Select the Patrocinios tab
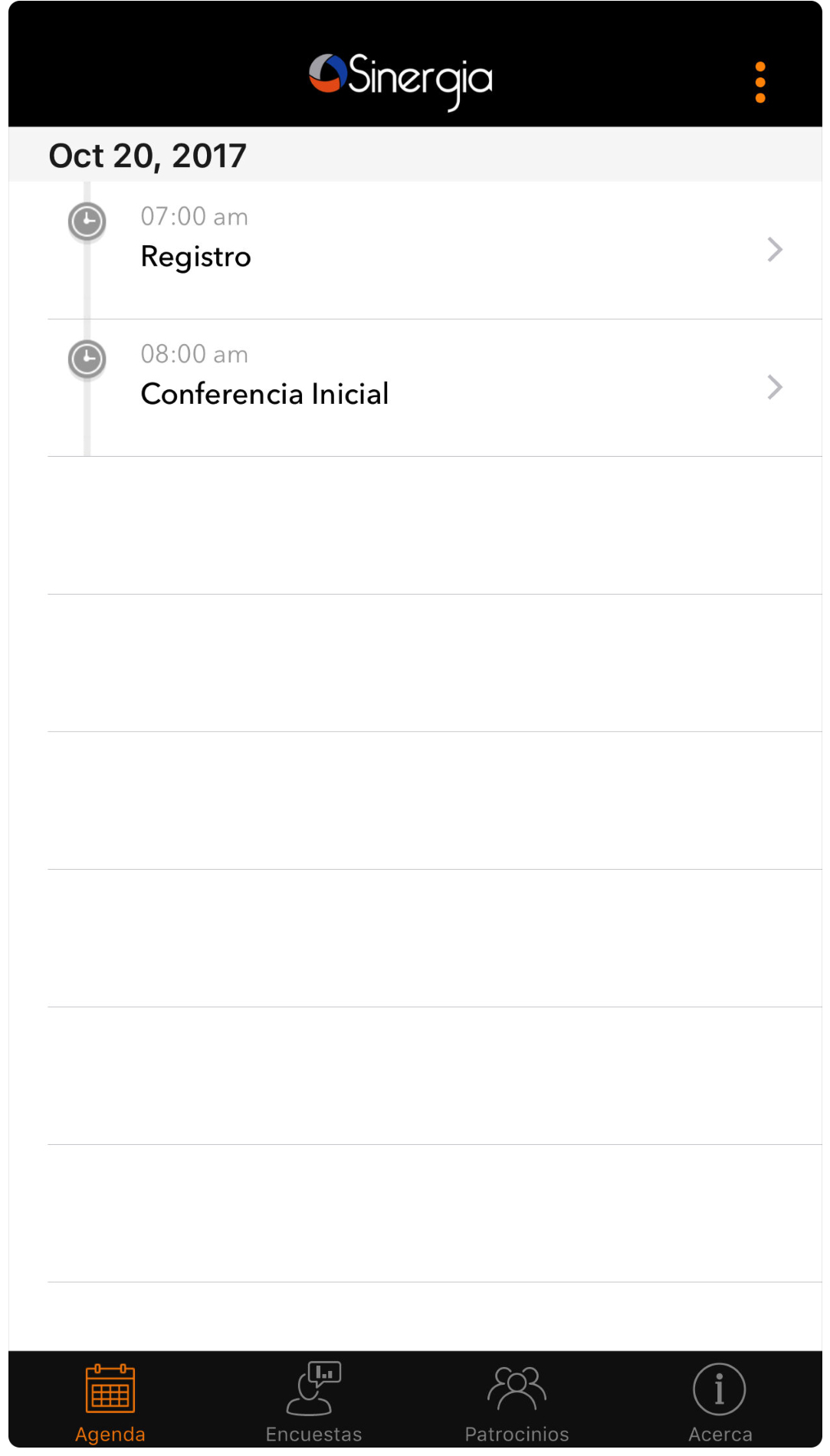The height and width of the screenshot is (1456, 830). point(517,1402)
